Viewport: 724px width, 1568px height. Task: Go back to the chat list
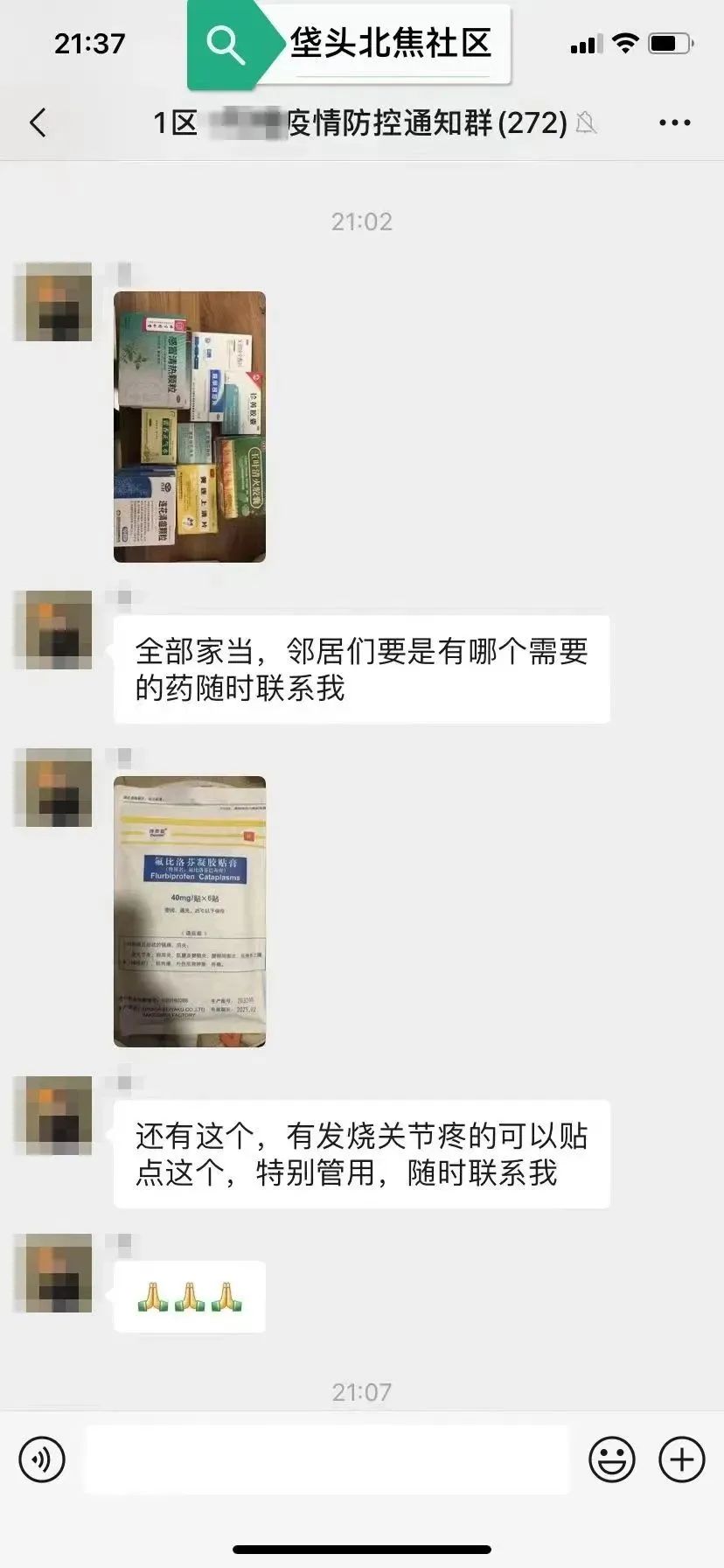pyautogui.click(x=38, y=122)
